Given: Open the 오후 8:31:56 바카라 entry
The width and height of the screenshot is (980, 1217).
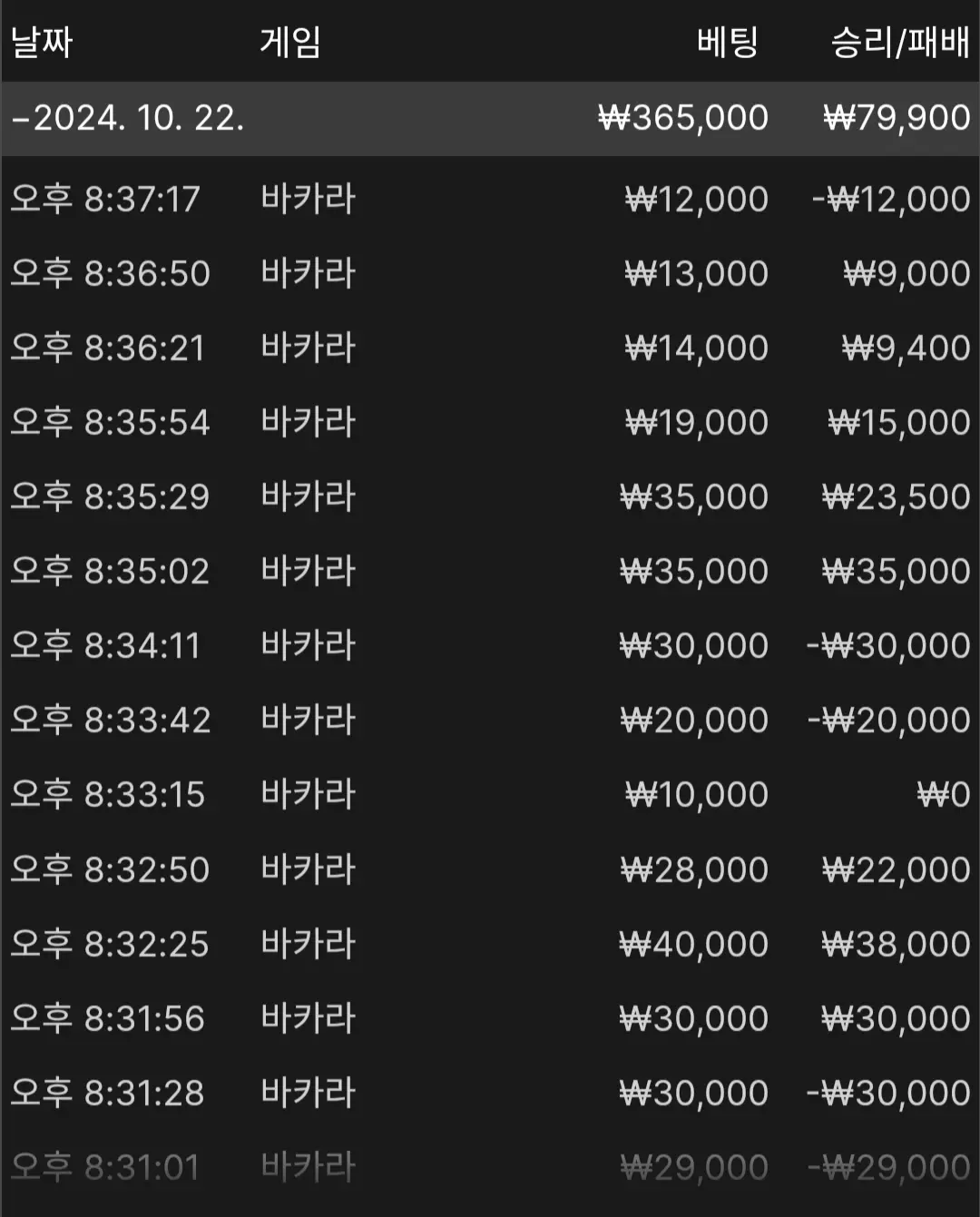Looking at the screenshot, I should coord(490,1018).
